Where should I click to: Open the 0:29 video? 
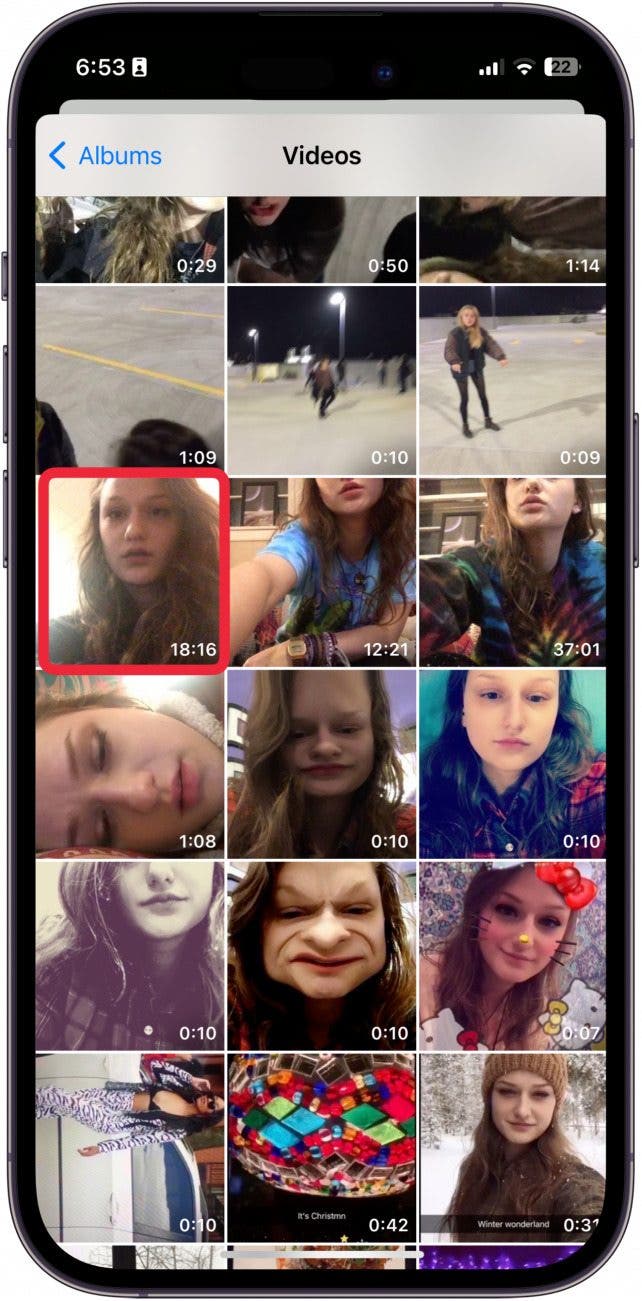pyautogui.click(x=130, y=240)
